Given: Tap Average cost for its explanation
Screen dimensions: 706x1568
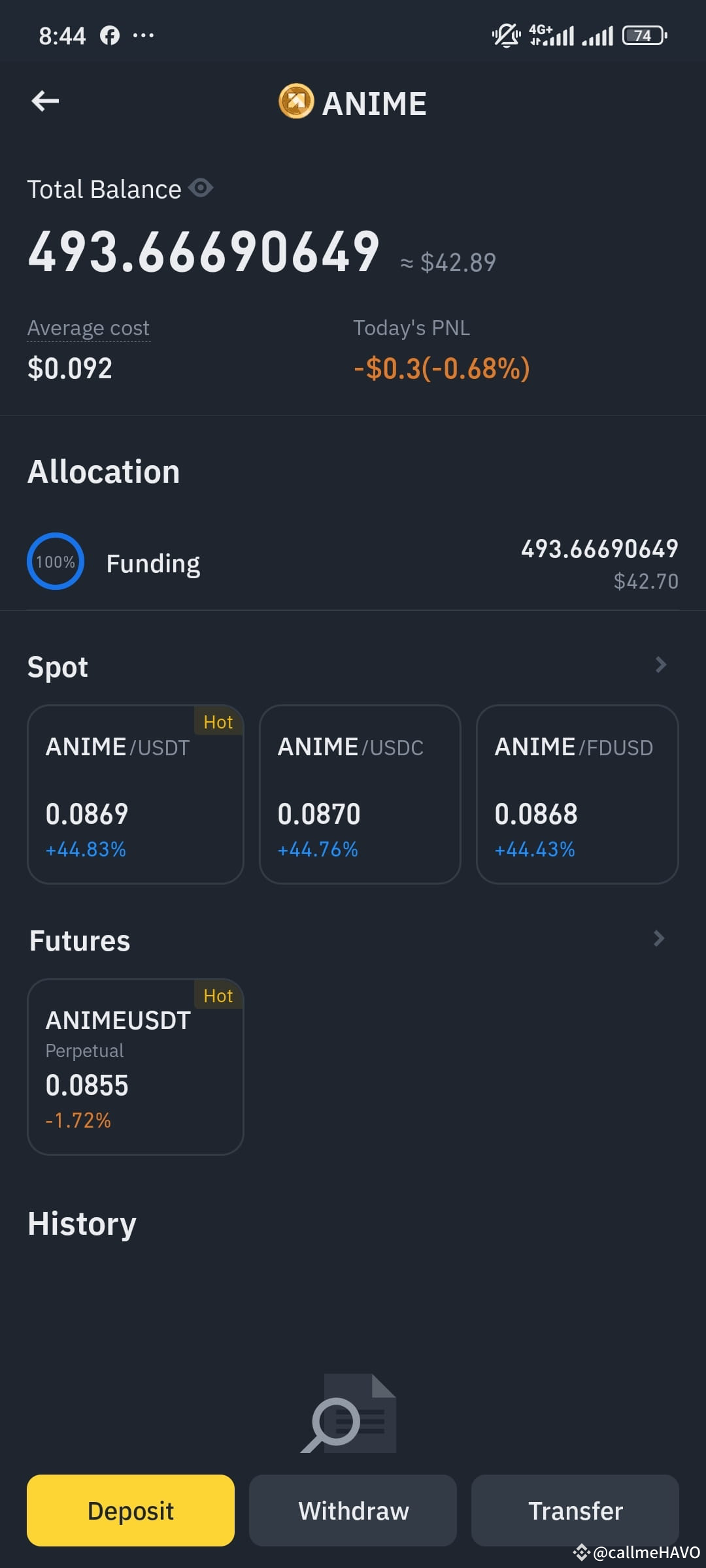Looking at the screenshot, I should point(89,327).
